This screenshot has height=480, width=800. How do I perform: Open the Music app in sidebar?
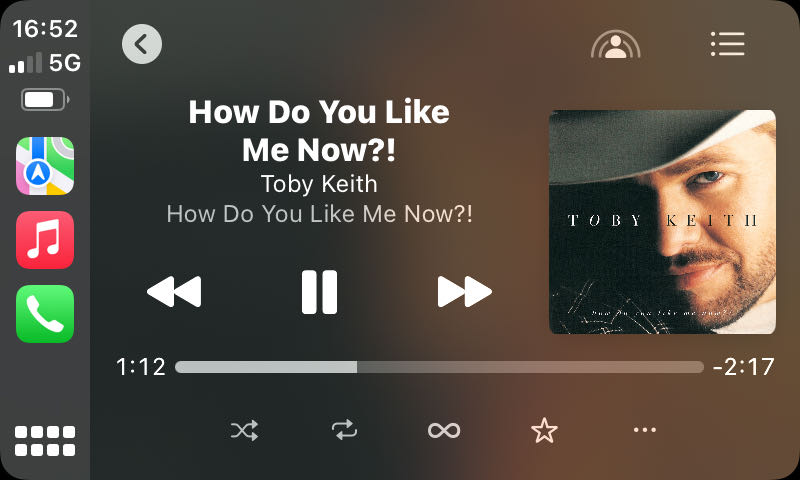point(45,240)
